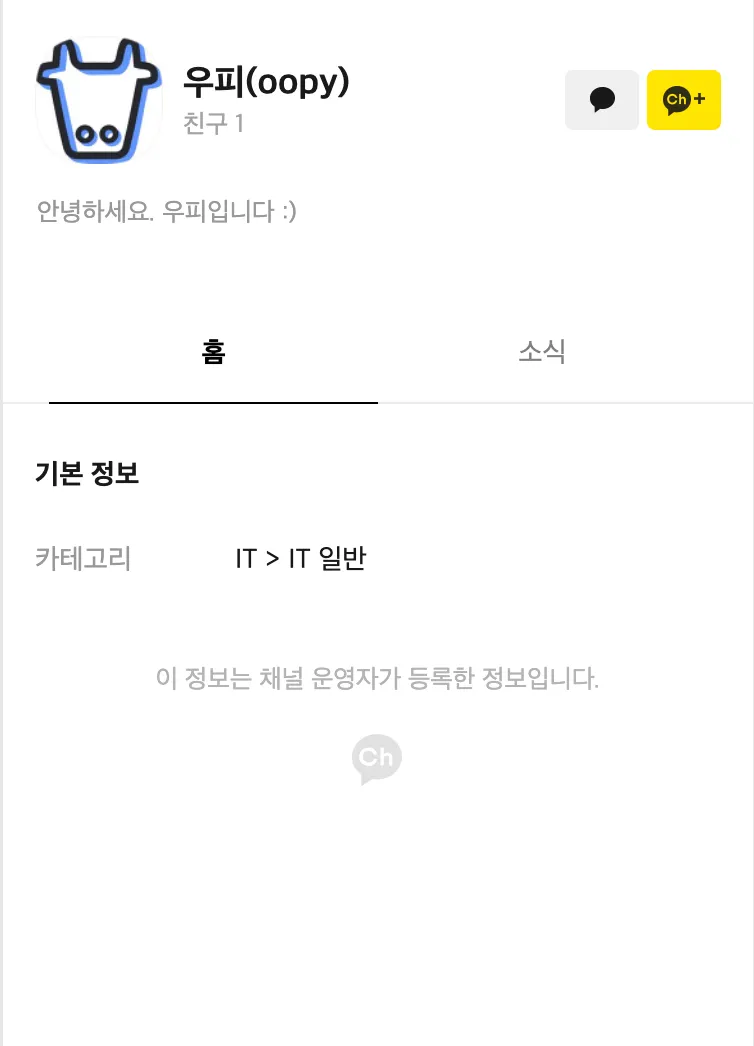Switch to the 소식 tab
The width and height of the screenshot is (754, 1046).
pyautogui.click(x=542, y=352)
